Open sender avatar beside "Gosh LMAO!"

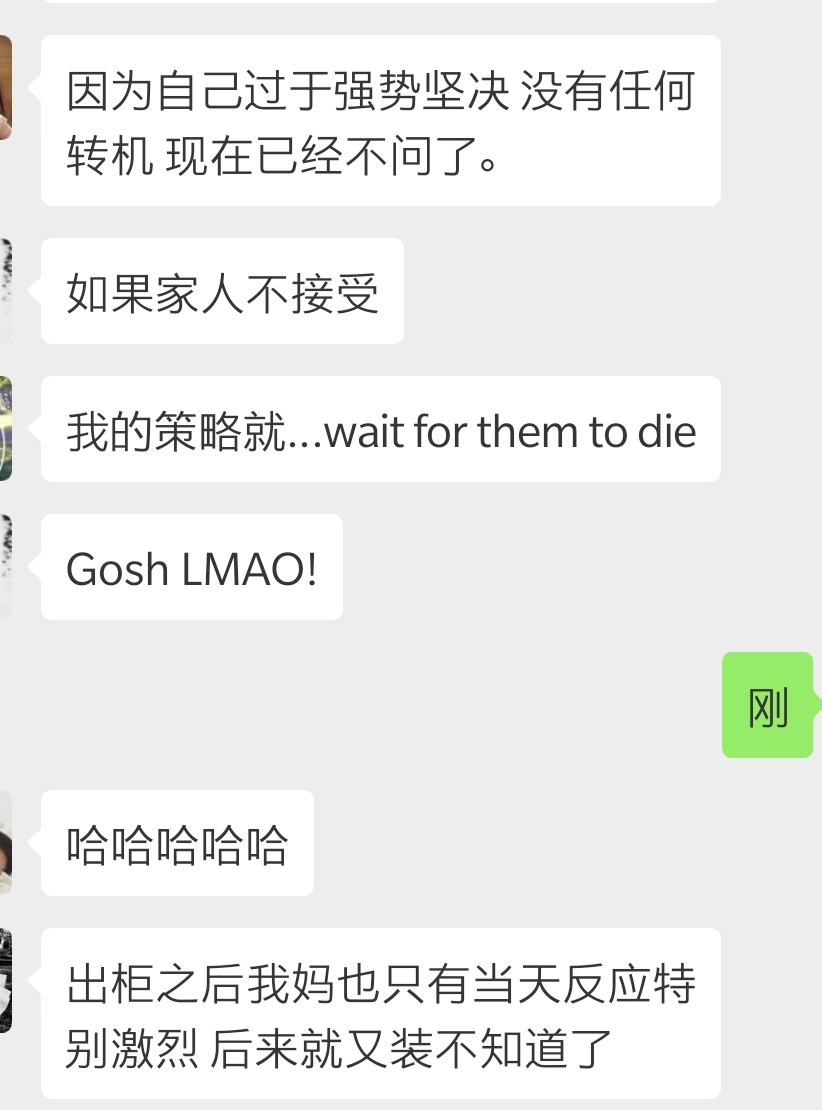[5, 566]
